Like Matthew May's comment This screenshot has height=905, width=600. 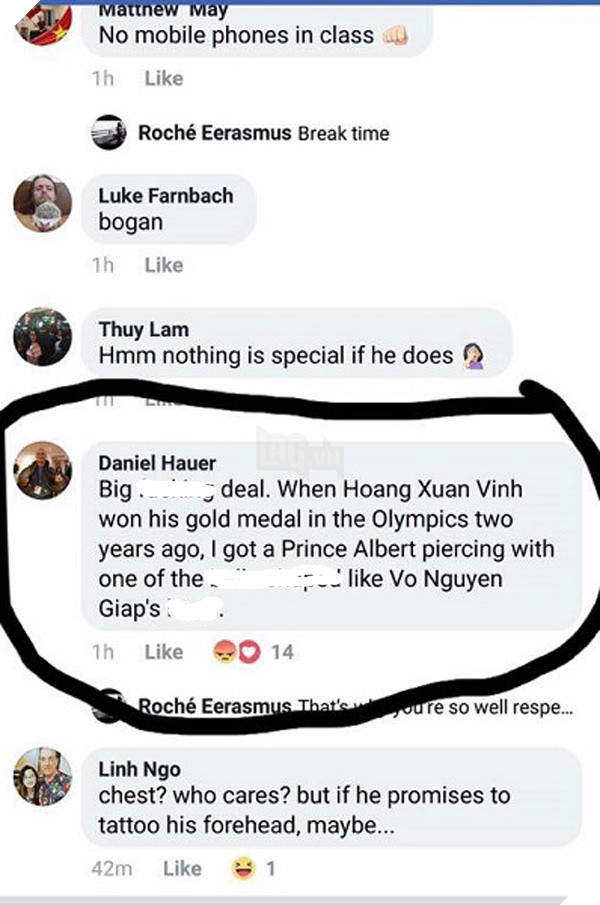tap(164, 78)
